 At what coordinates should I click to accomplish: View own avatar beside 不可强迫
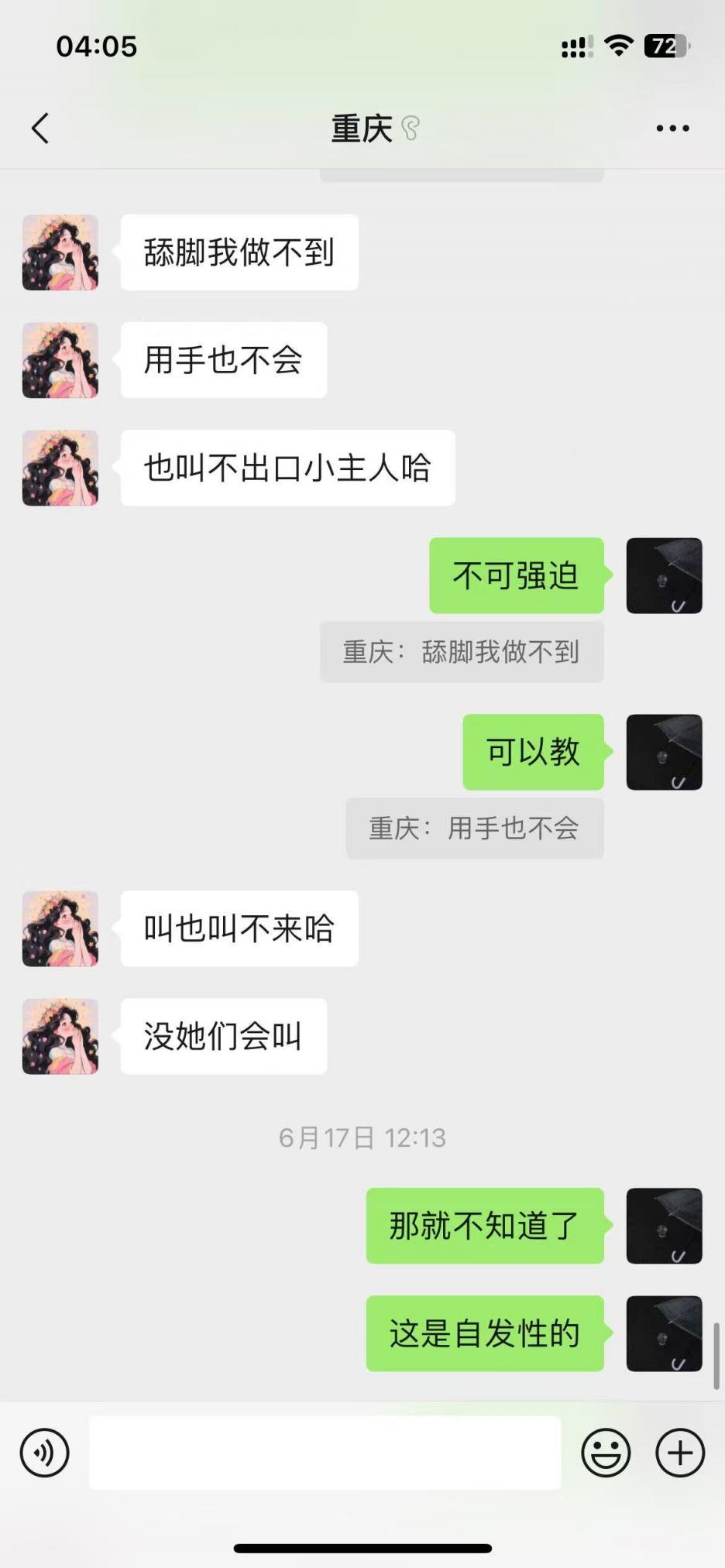point(664,576)
